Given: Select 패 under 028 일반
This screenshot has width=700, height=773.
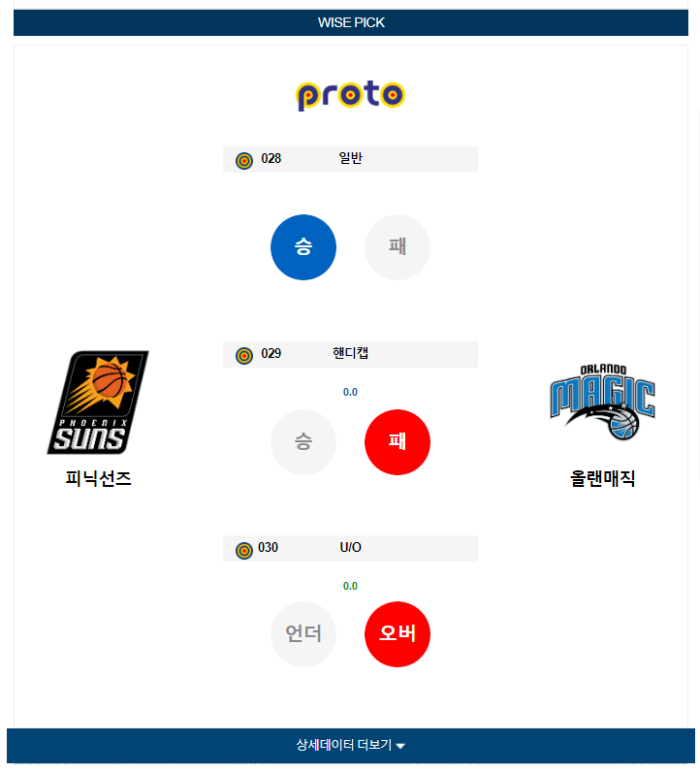Looking at the screenshot, I should tap(397, 247).
